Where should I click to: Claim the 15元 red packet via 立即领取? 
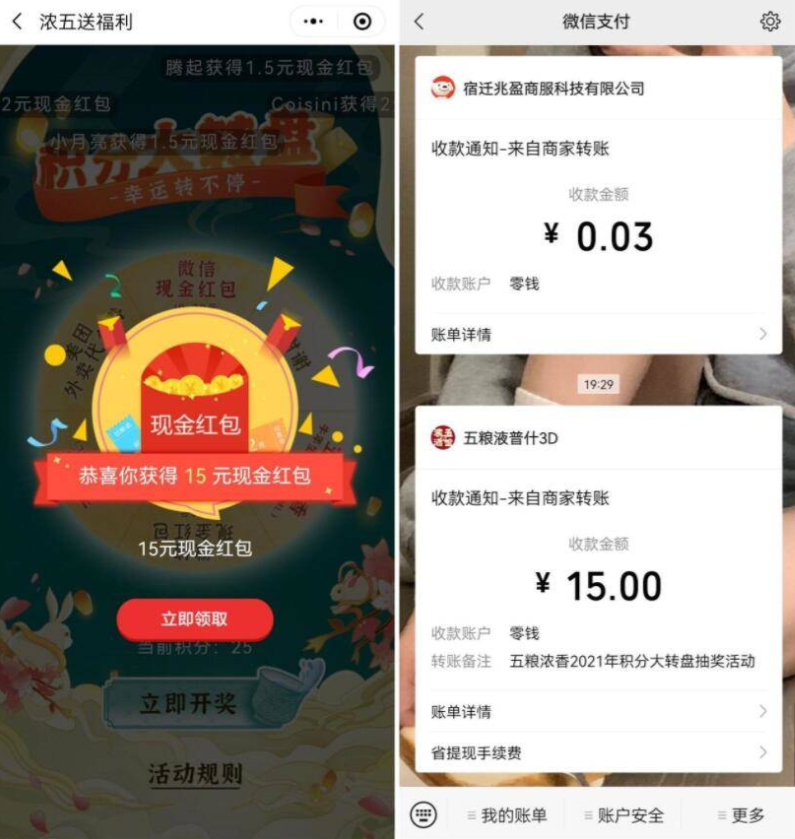pos(195,619)
